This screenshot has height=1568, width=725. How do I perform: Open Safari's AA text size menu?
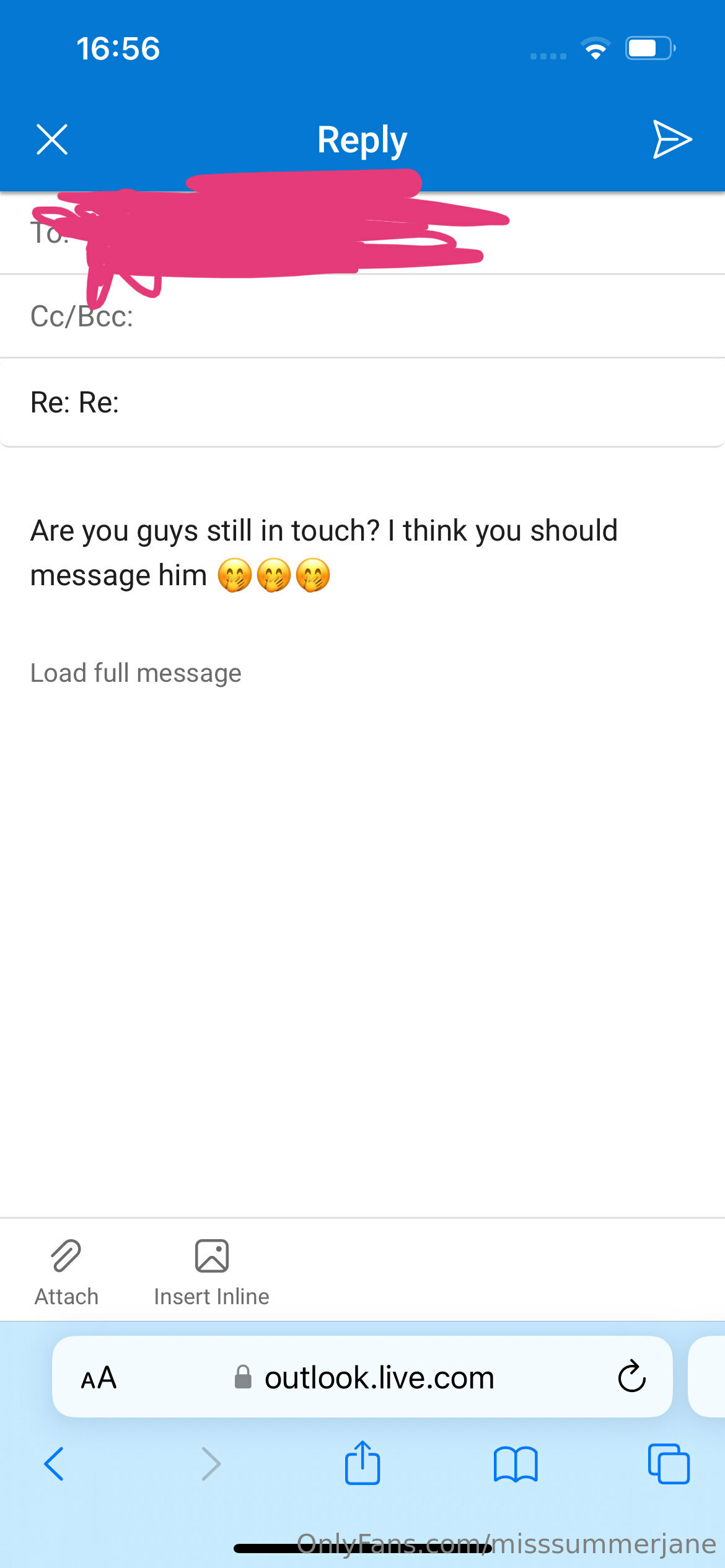tap(99, 1379)
